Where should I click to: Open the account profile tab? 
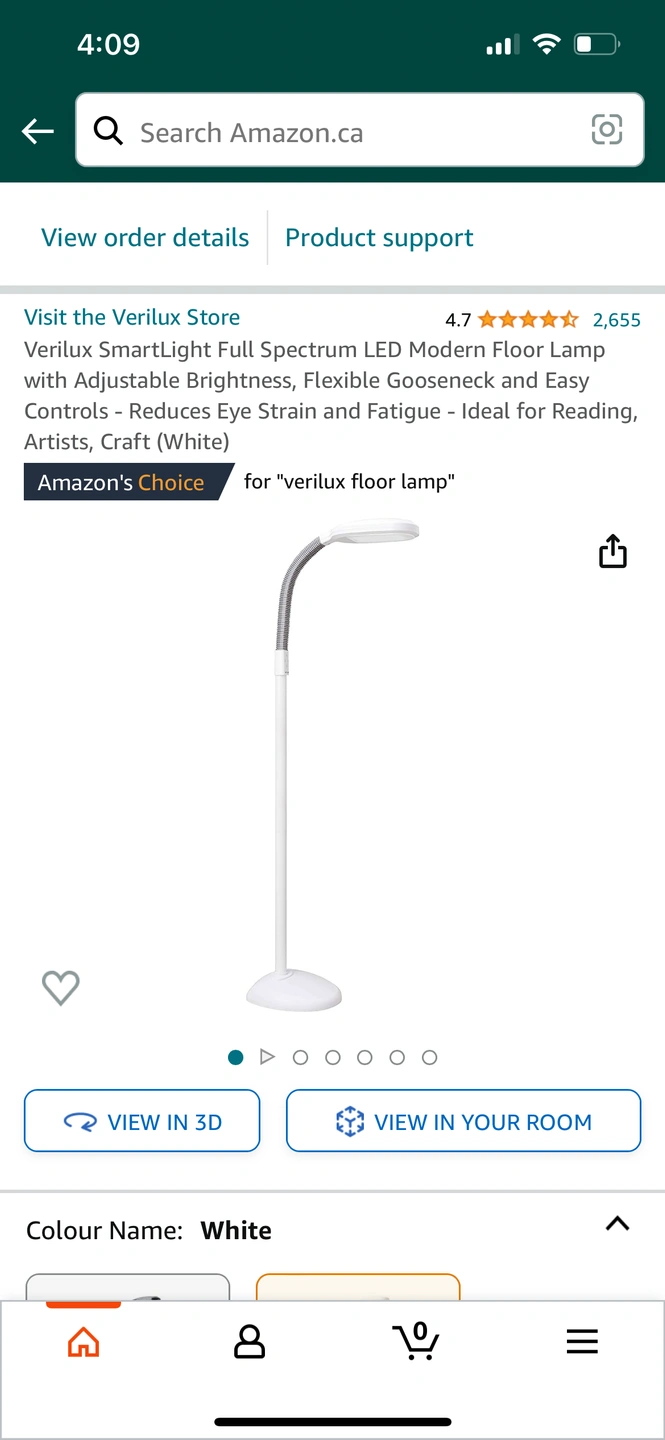pyautogui.click(x=249, y=1342)
